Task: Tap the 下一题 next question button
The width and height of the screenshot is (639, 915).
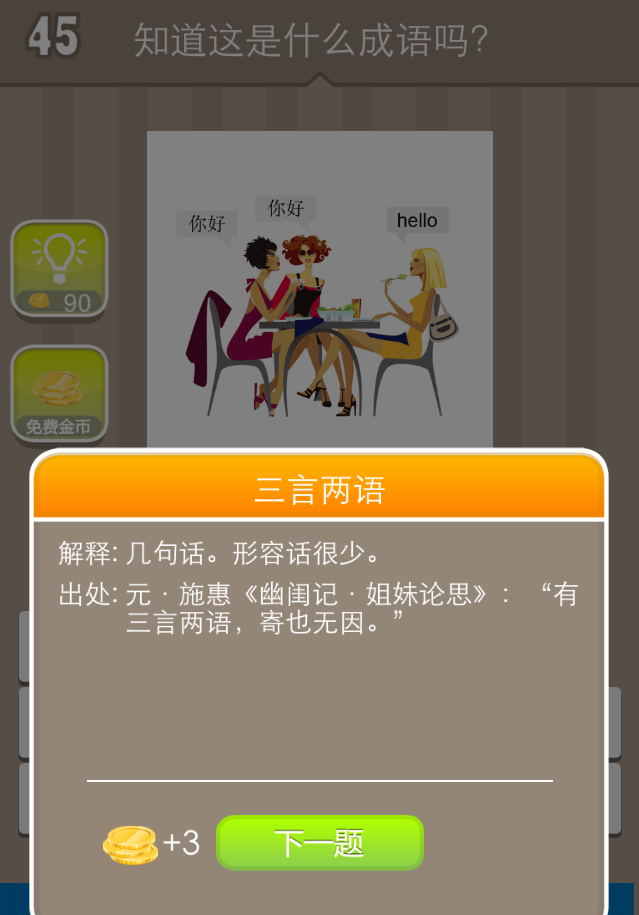Action: pyautogui.click(x=320, y=843)
